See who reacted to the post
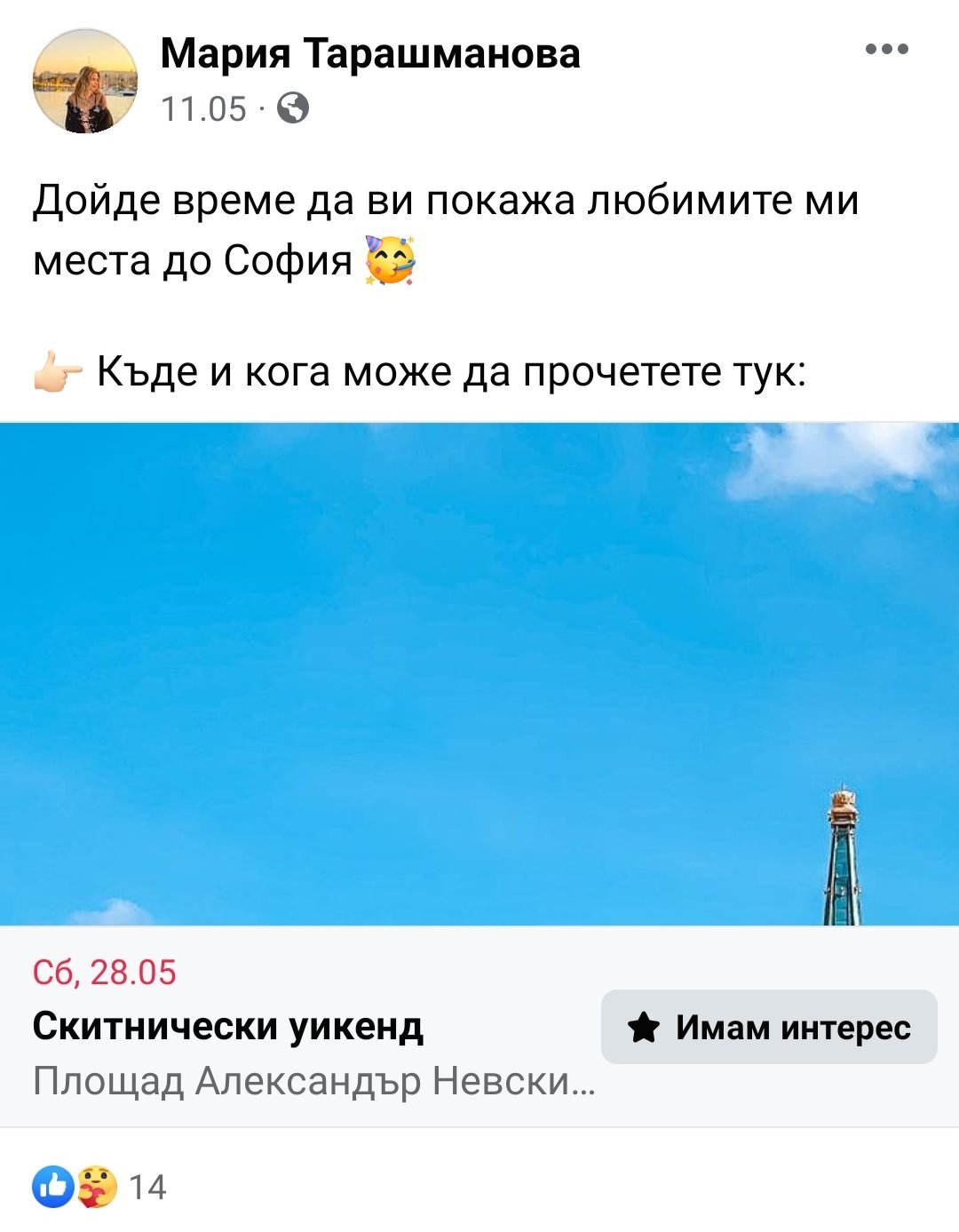The width and height of the screenshot is (959, 1232). tap(99, 1188)
